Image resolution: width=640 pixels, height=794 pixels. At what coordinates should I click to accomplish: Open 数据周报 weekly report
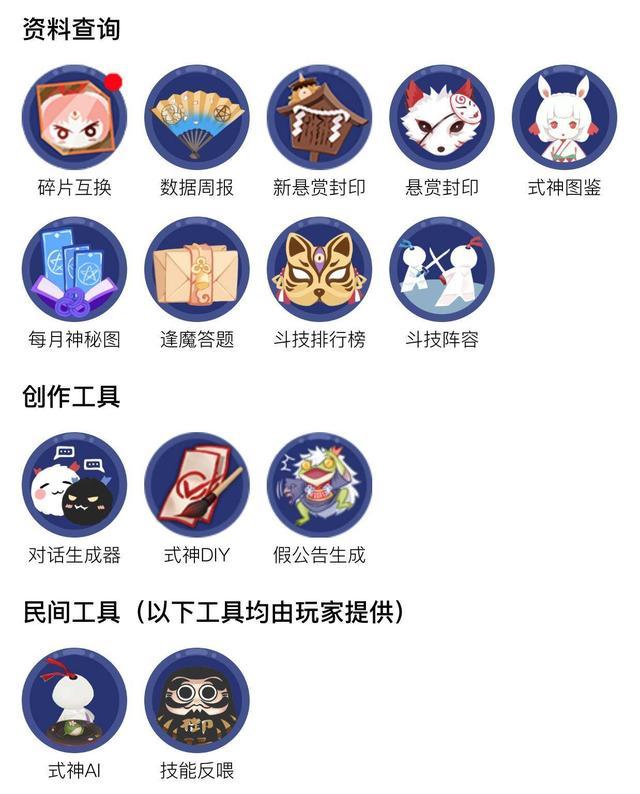[x=197, y=119]
